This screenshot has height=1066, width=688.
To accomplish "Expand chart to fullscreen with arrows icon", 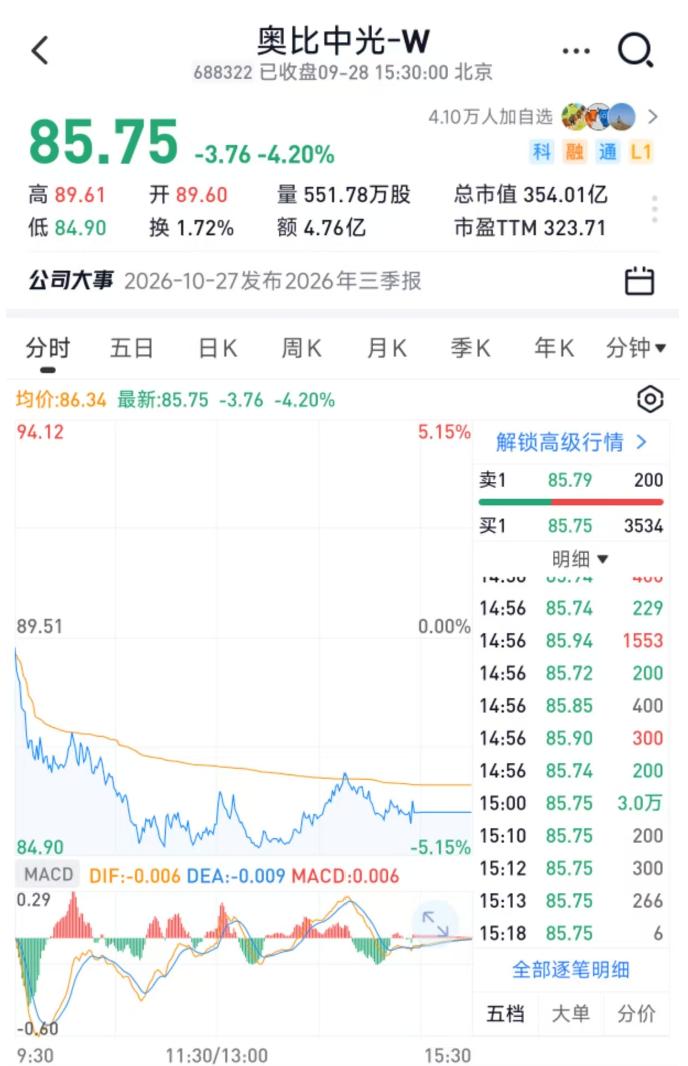I will [x=435, y=922].
